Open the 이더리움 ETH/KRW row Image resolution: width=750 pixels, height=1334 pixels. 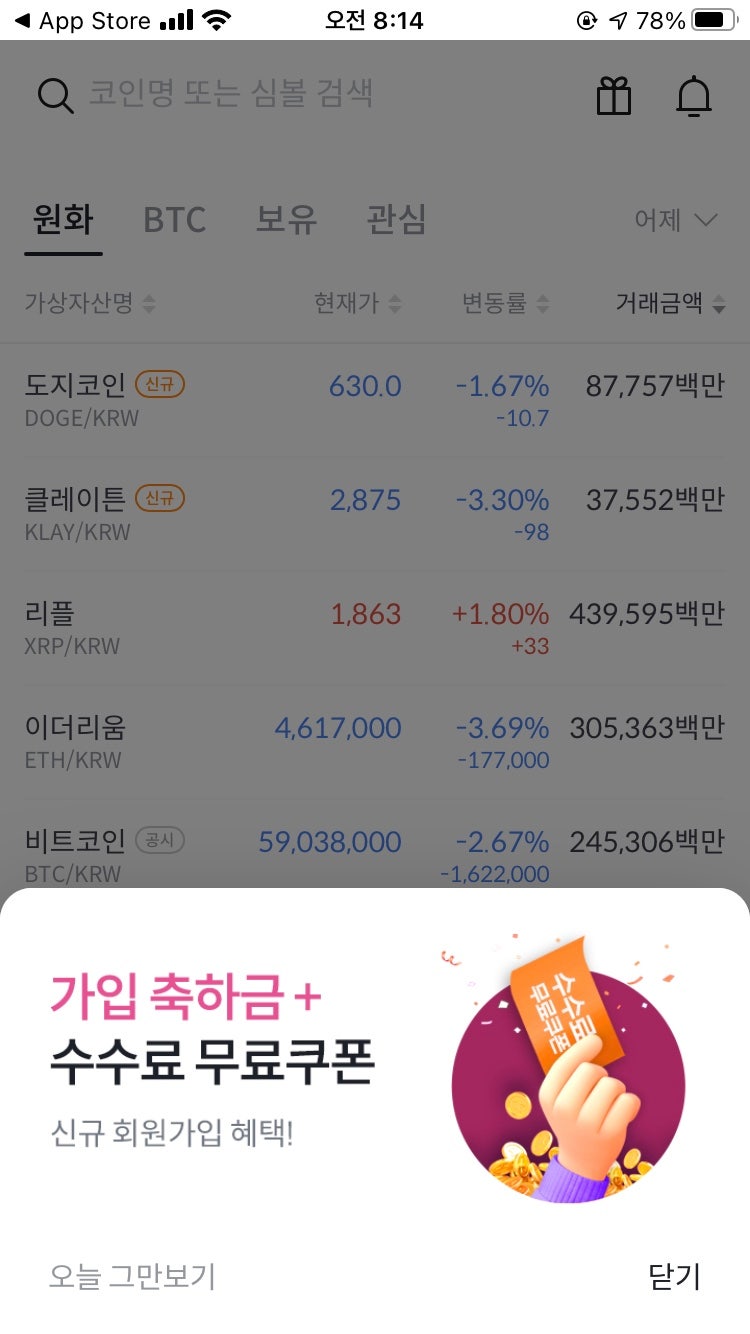pos(375,742)
